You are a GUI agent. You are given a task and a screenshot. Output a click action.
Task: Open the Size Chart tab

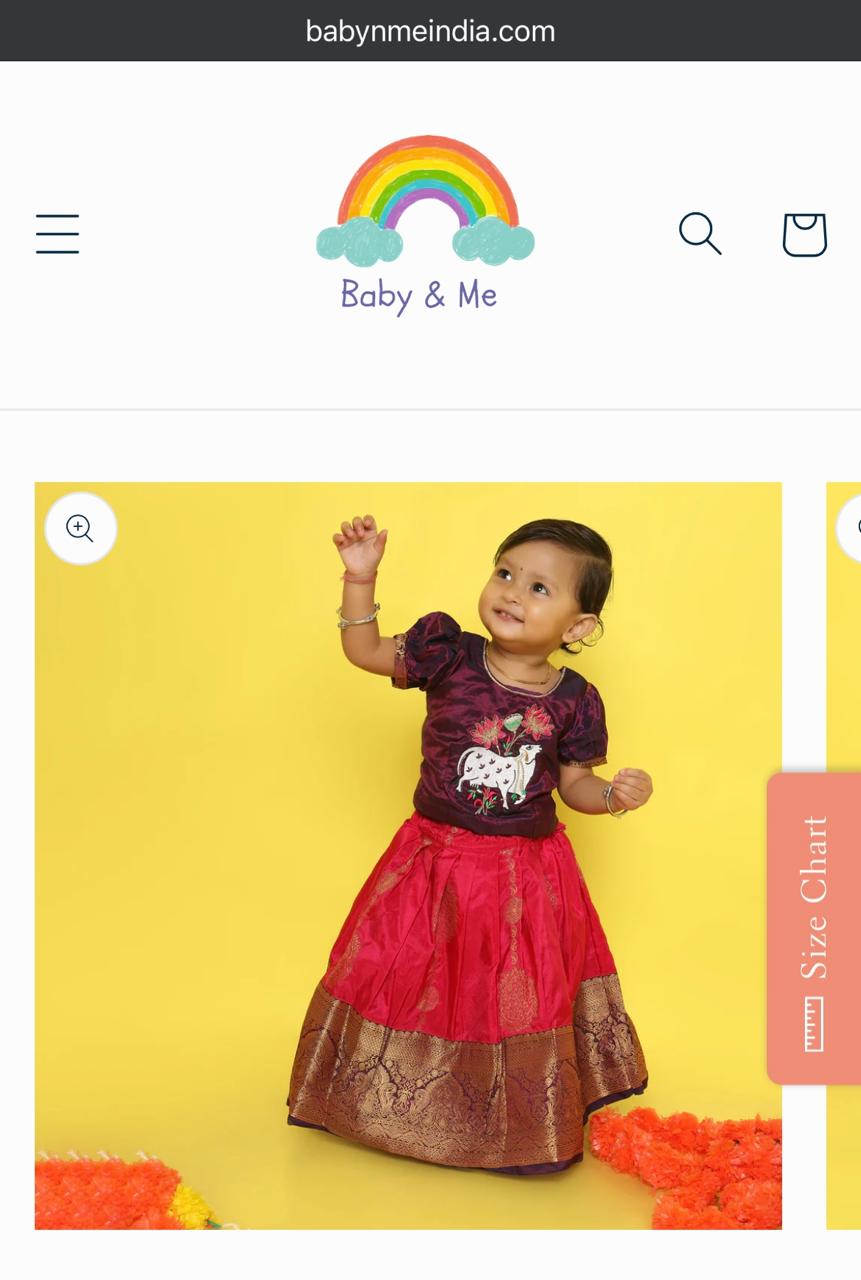pos(813,928)
